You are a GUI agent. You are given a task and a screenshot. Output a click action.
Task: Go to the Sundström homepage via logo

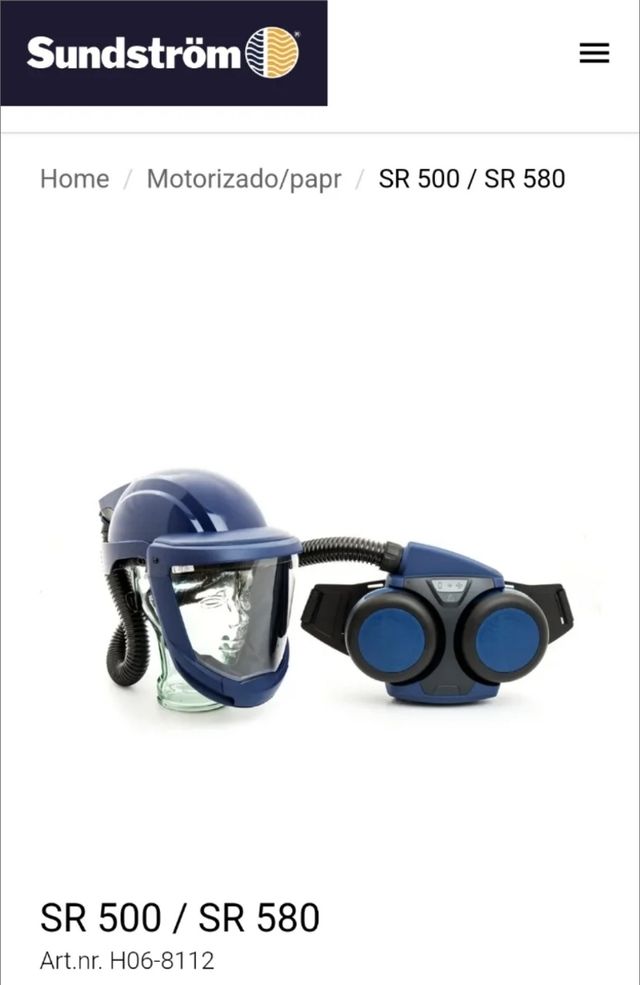163,53
